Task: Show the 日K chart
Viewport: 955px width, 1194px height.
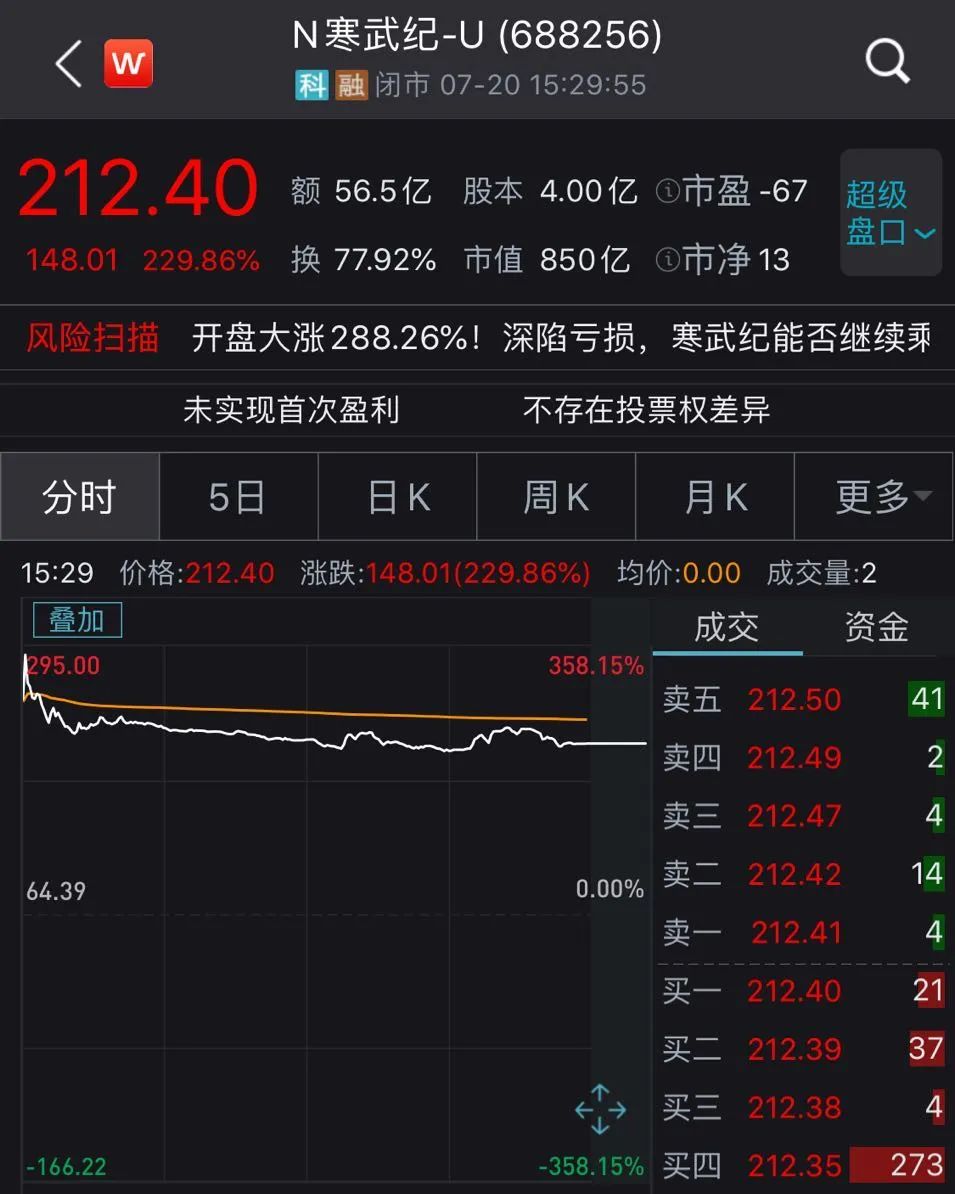Action: [x=398, y=497]
